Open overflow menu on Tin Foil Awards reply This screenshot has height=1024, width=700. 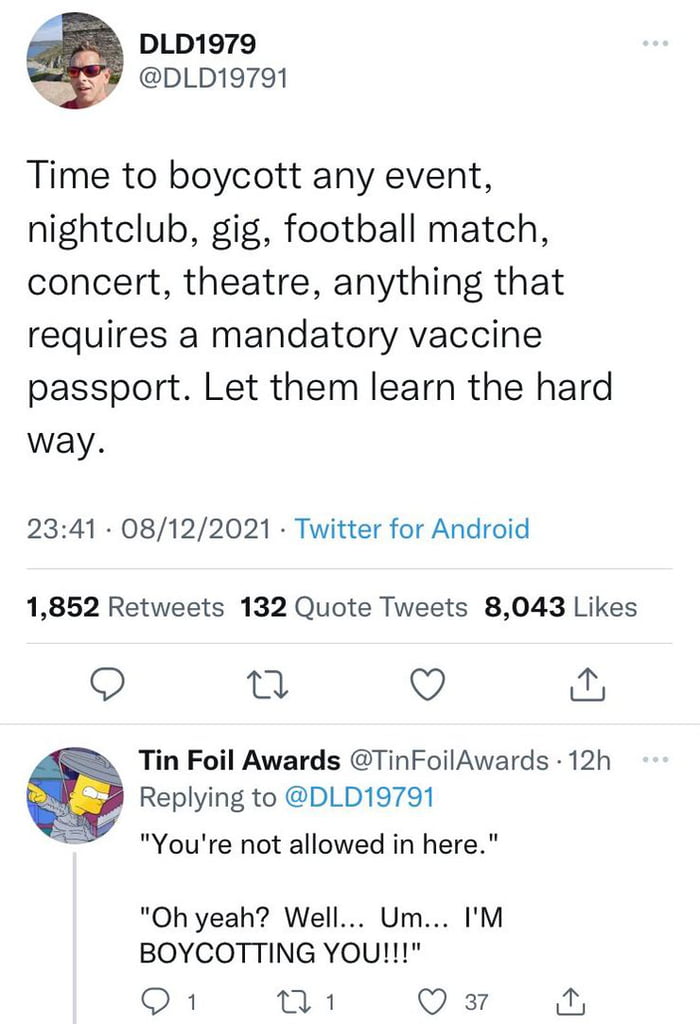click(x=653, y=760)
